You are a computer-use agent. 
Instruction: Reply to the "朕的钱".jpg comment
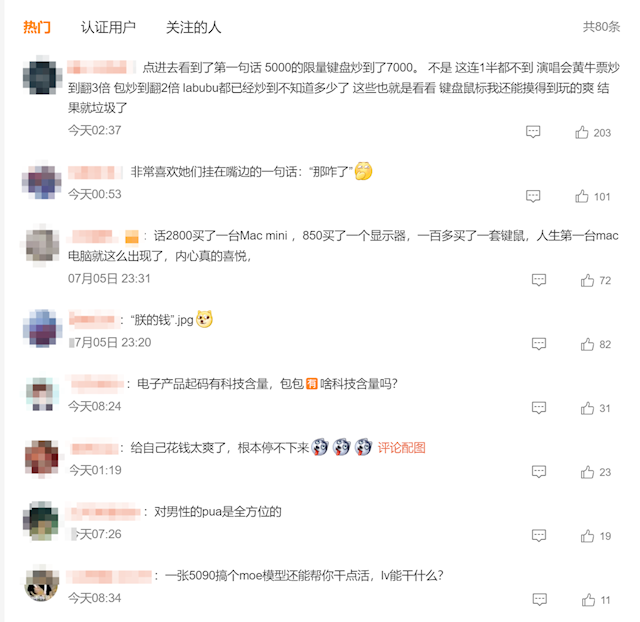(533, 344)
